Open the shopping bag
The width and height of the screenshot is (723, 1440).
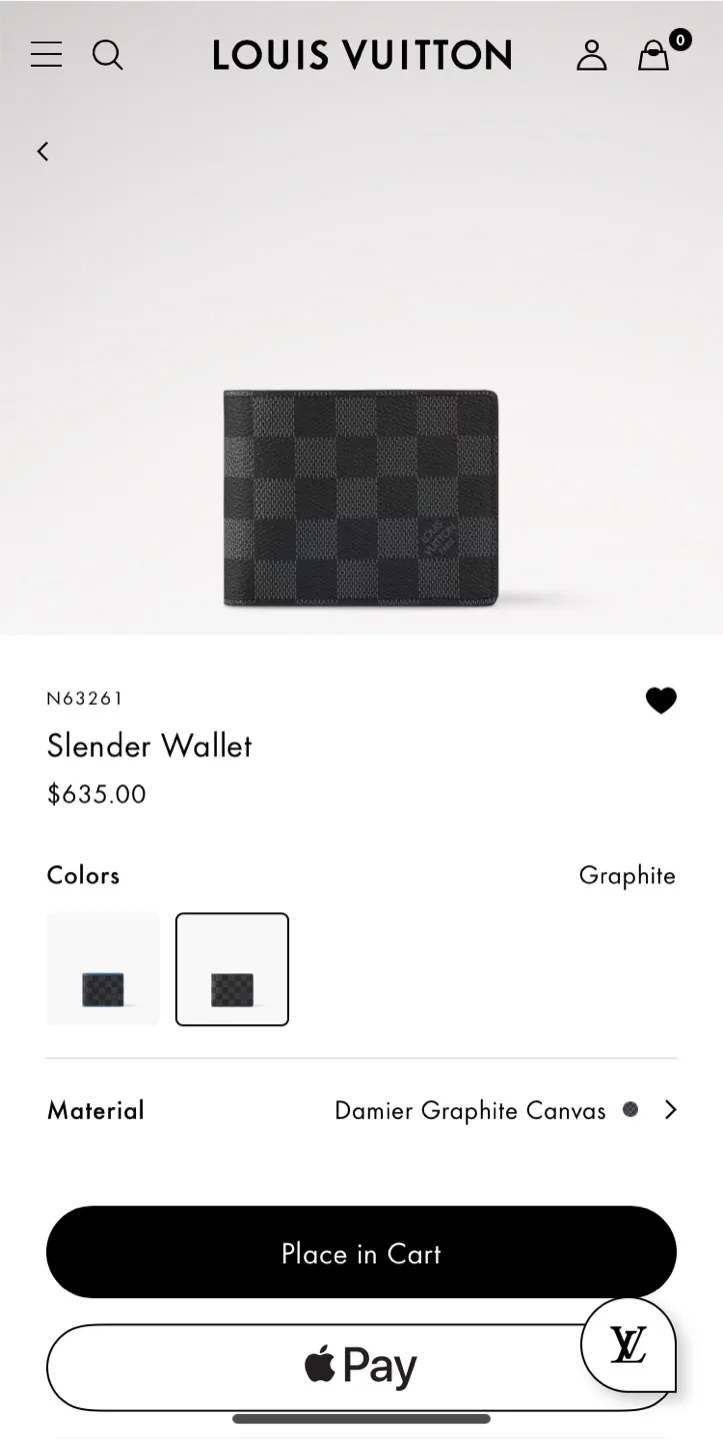pyautogui.click(x=654, y=55)
